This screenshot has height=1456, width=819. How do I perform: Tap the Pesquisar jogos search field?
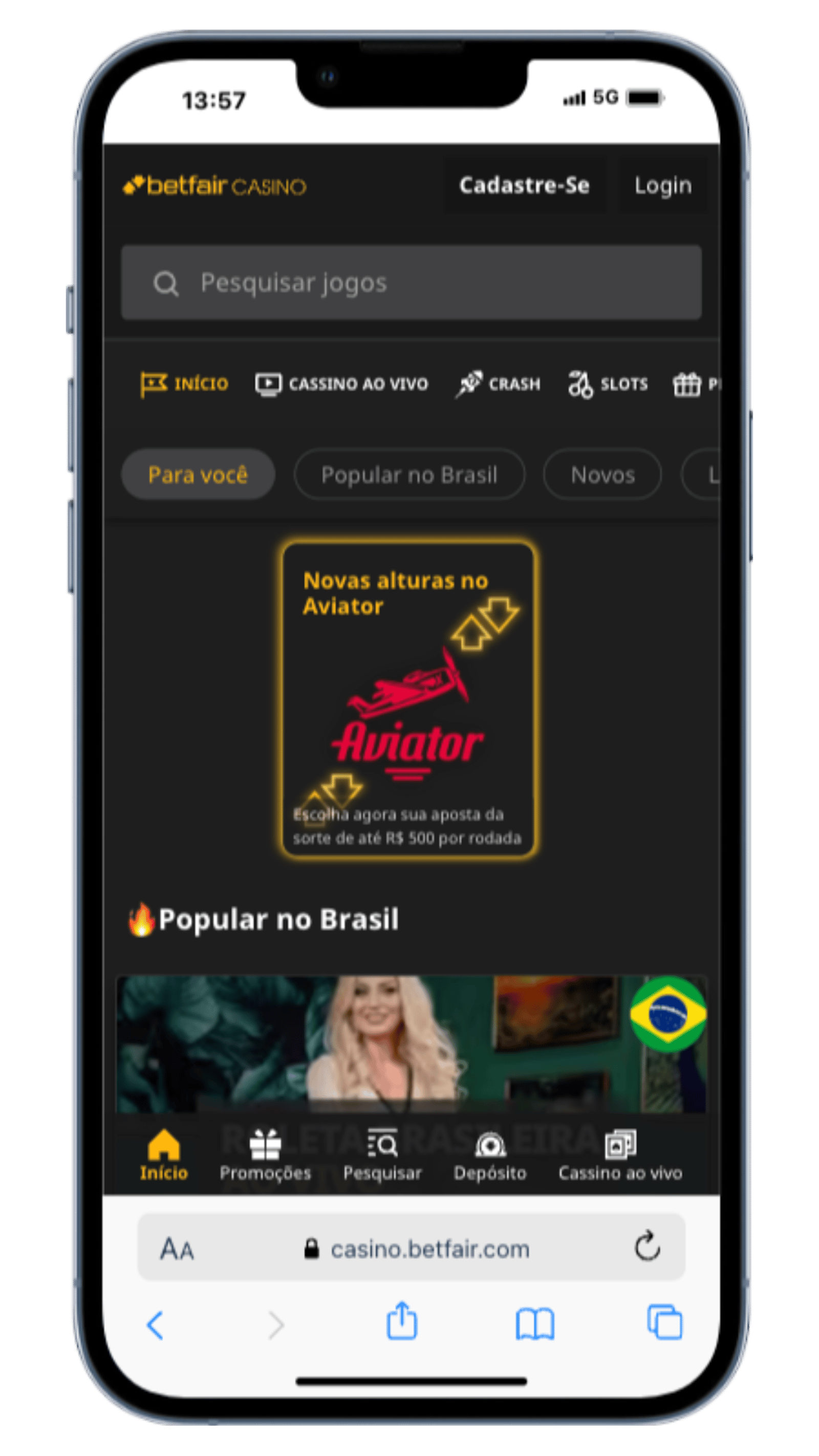pyautogui.click(x=409, y=283)
